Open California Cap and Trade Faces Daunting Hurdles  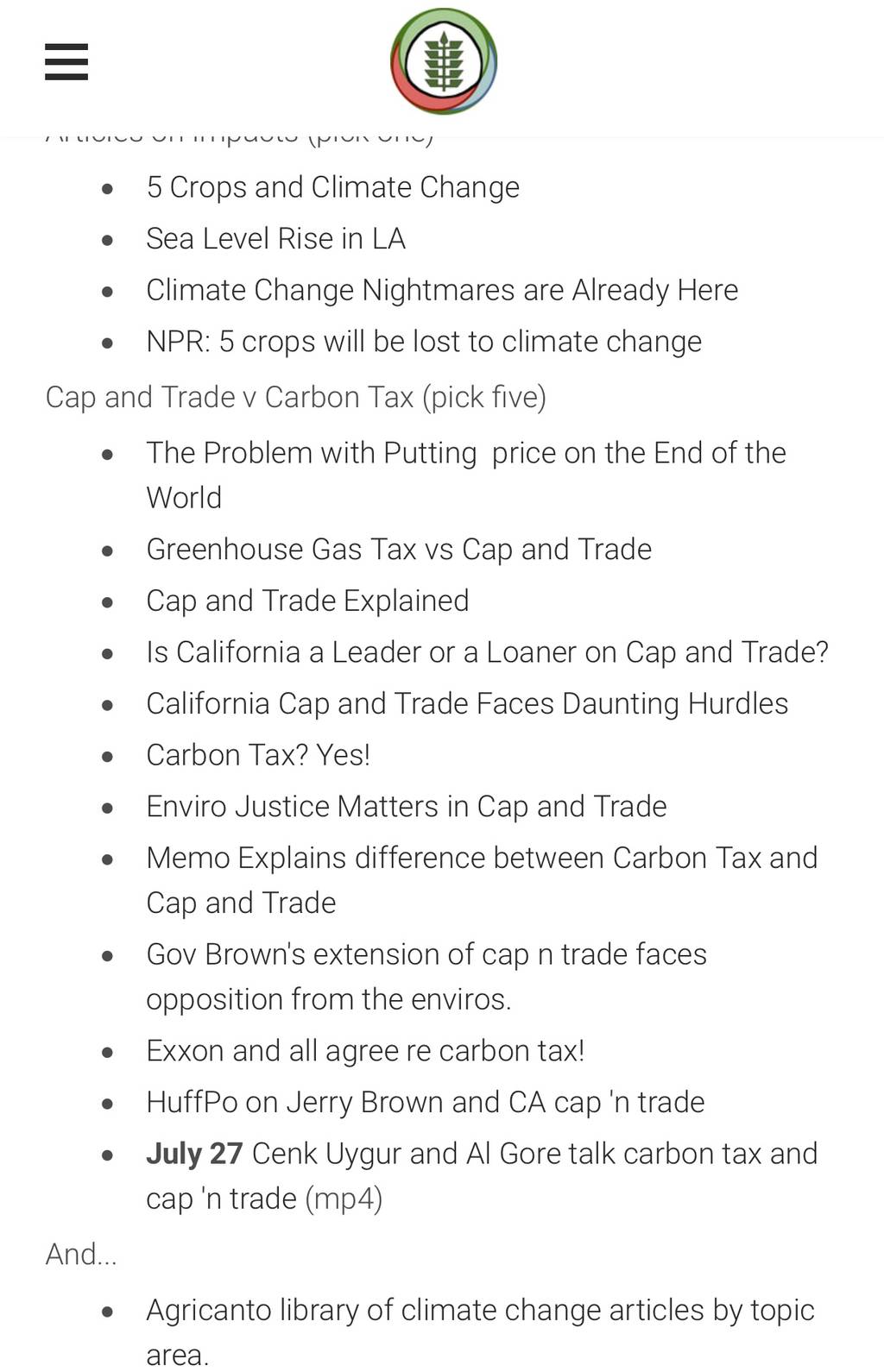[x=467, y=704]
